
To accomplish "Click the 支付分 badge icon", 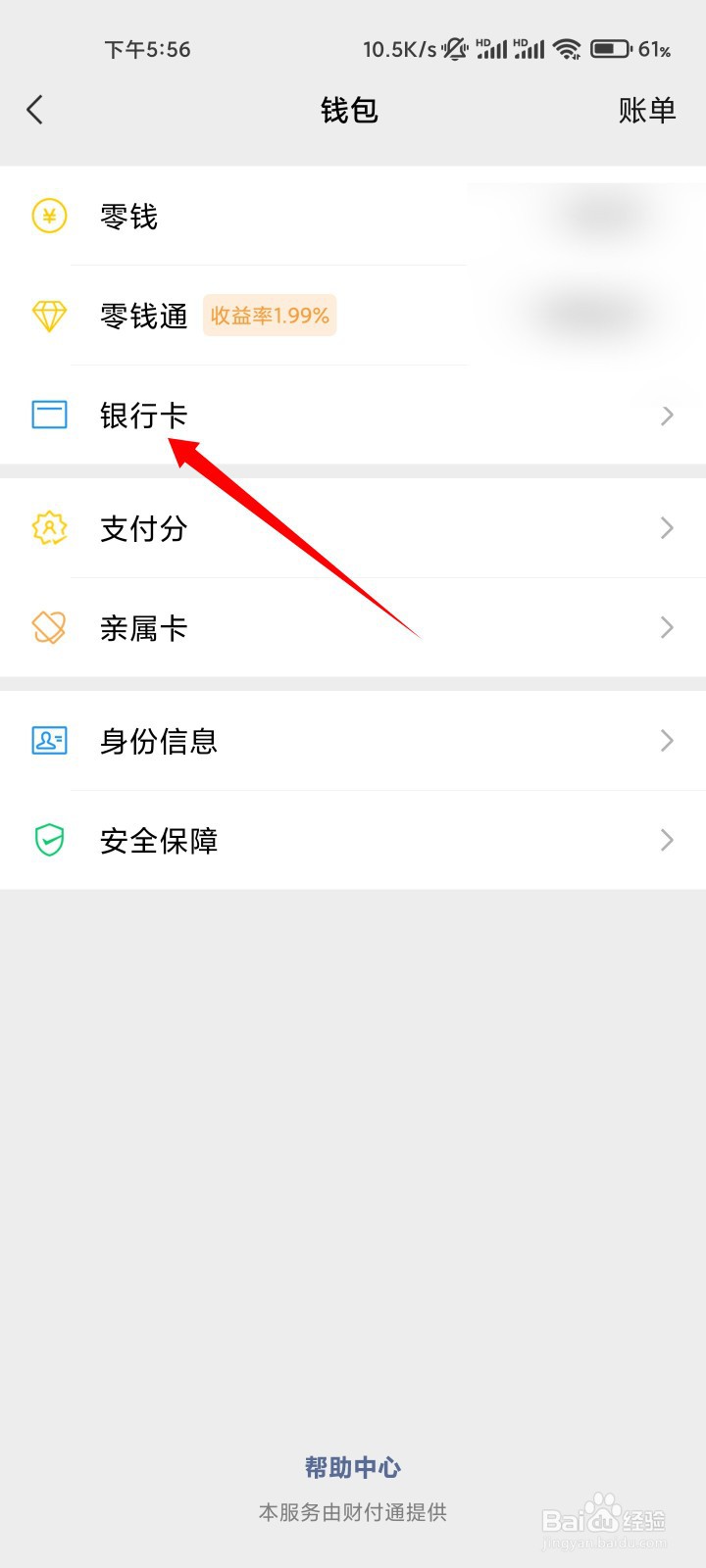I will [48, 528].
